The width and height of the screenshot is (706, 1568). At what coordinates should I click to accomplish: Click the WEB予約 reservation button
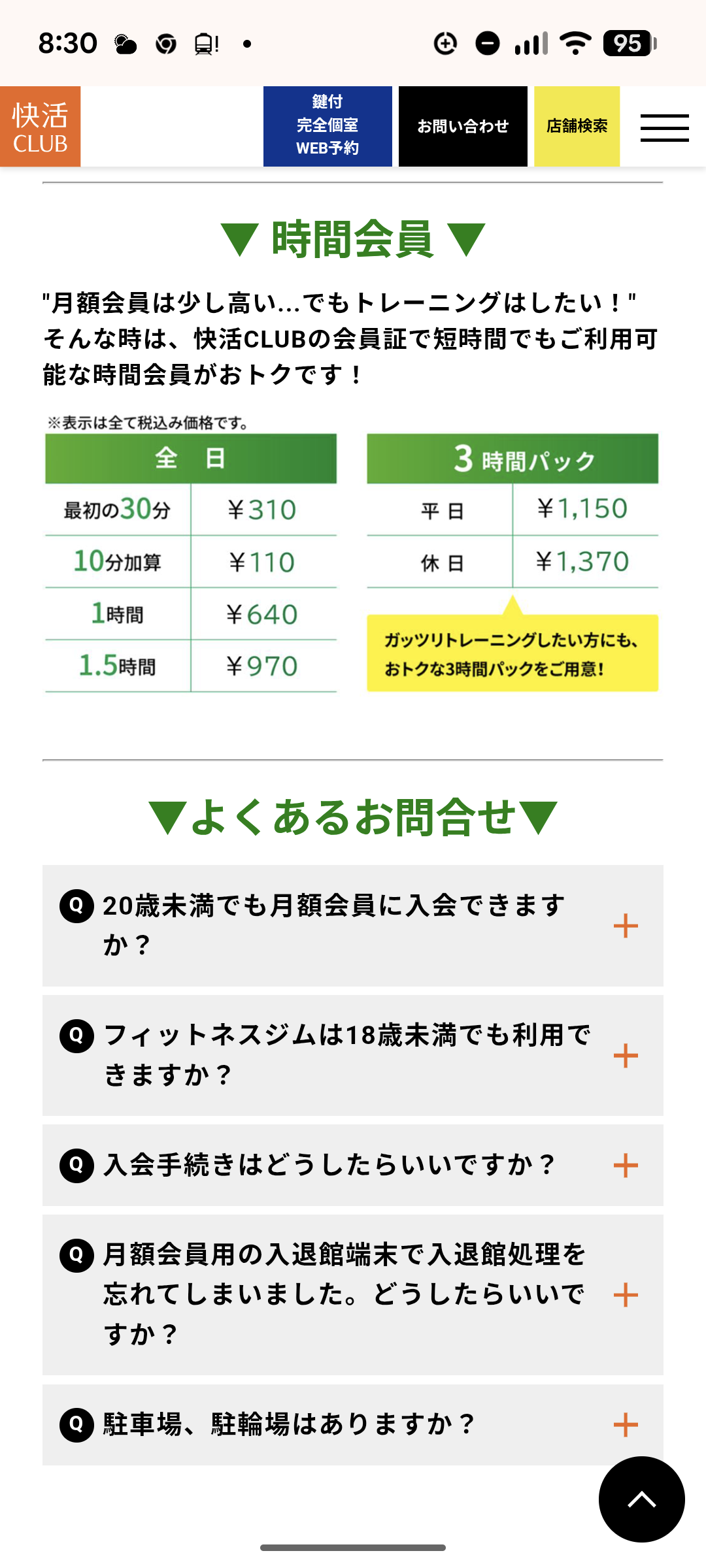[328, 125]
